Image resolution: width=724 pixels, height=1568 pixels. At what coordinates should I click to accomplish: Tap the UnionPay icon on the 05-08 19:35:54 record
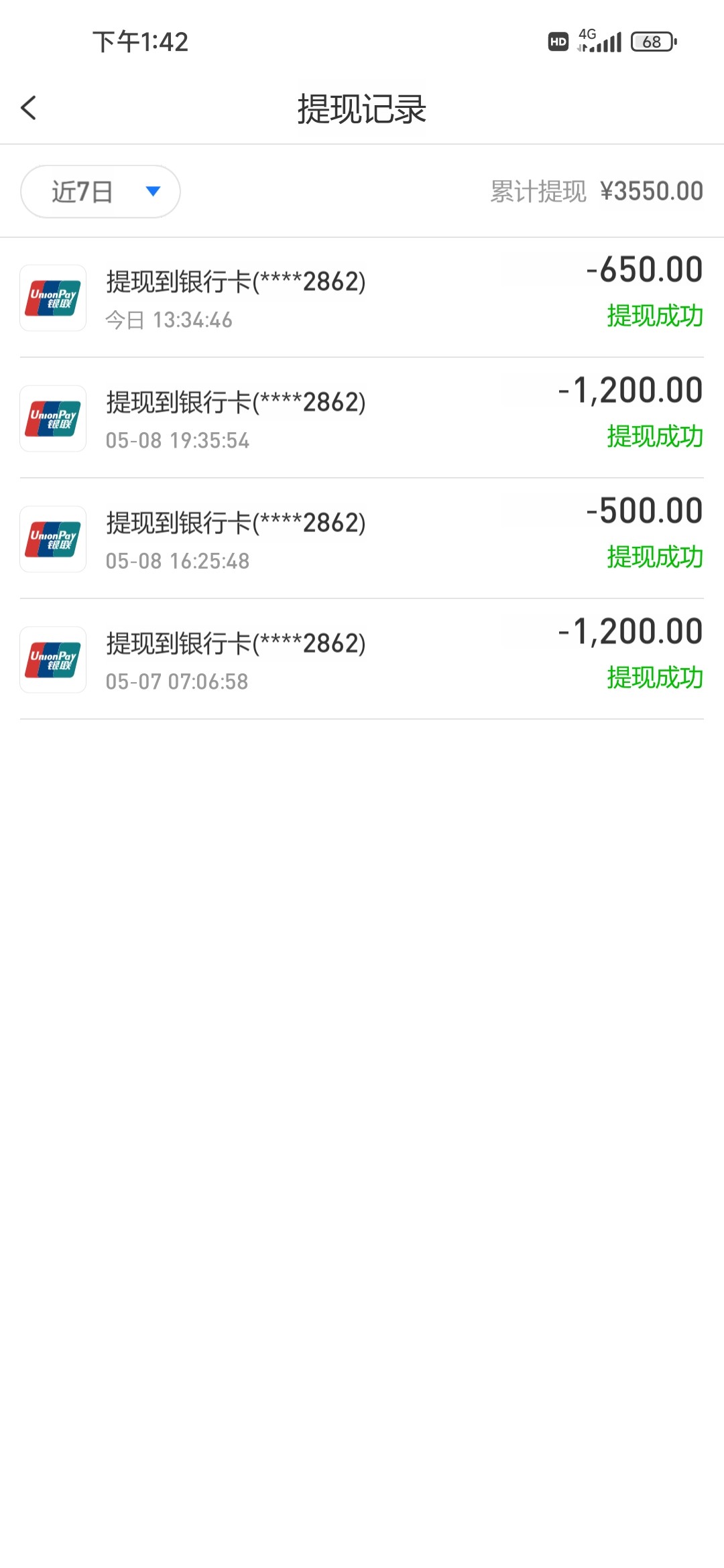pos(52,419)
